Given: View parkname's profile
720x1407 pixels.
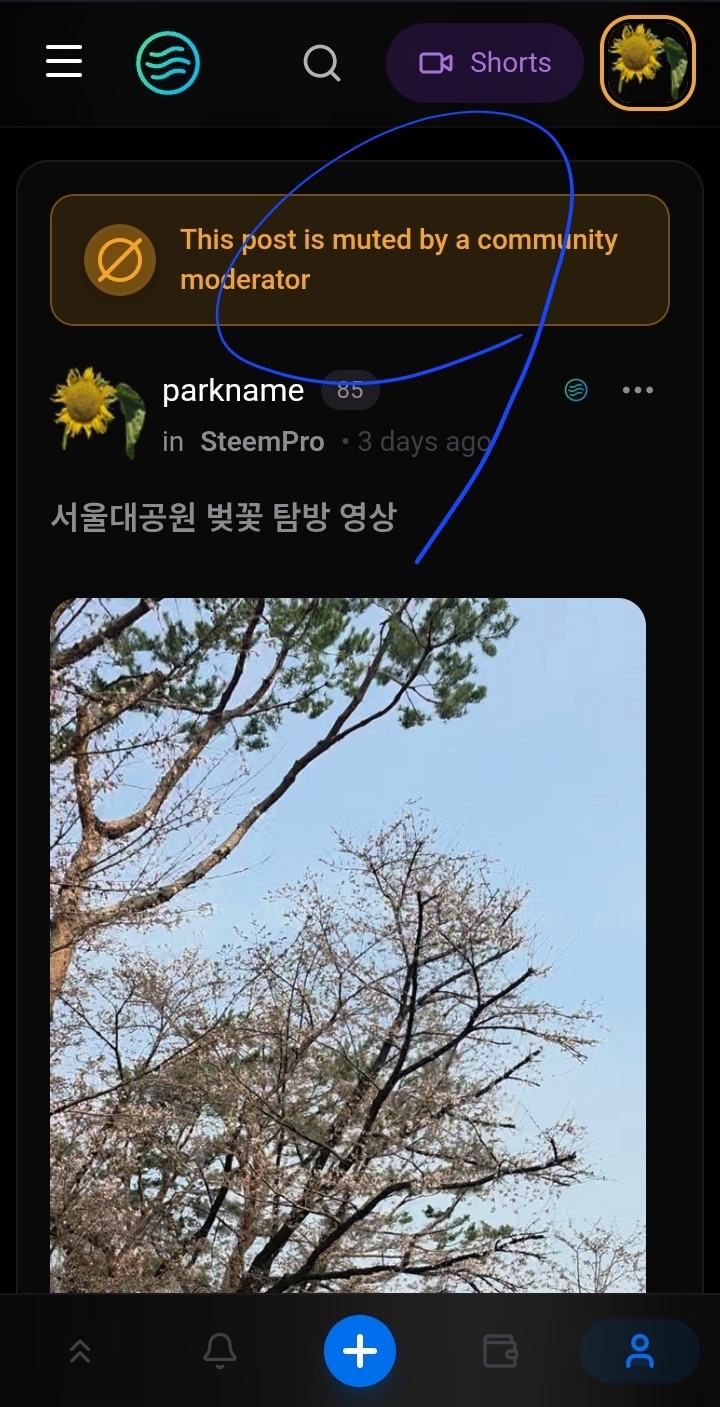Looking at the screenshot, I should pos(232,391).
